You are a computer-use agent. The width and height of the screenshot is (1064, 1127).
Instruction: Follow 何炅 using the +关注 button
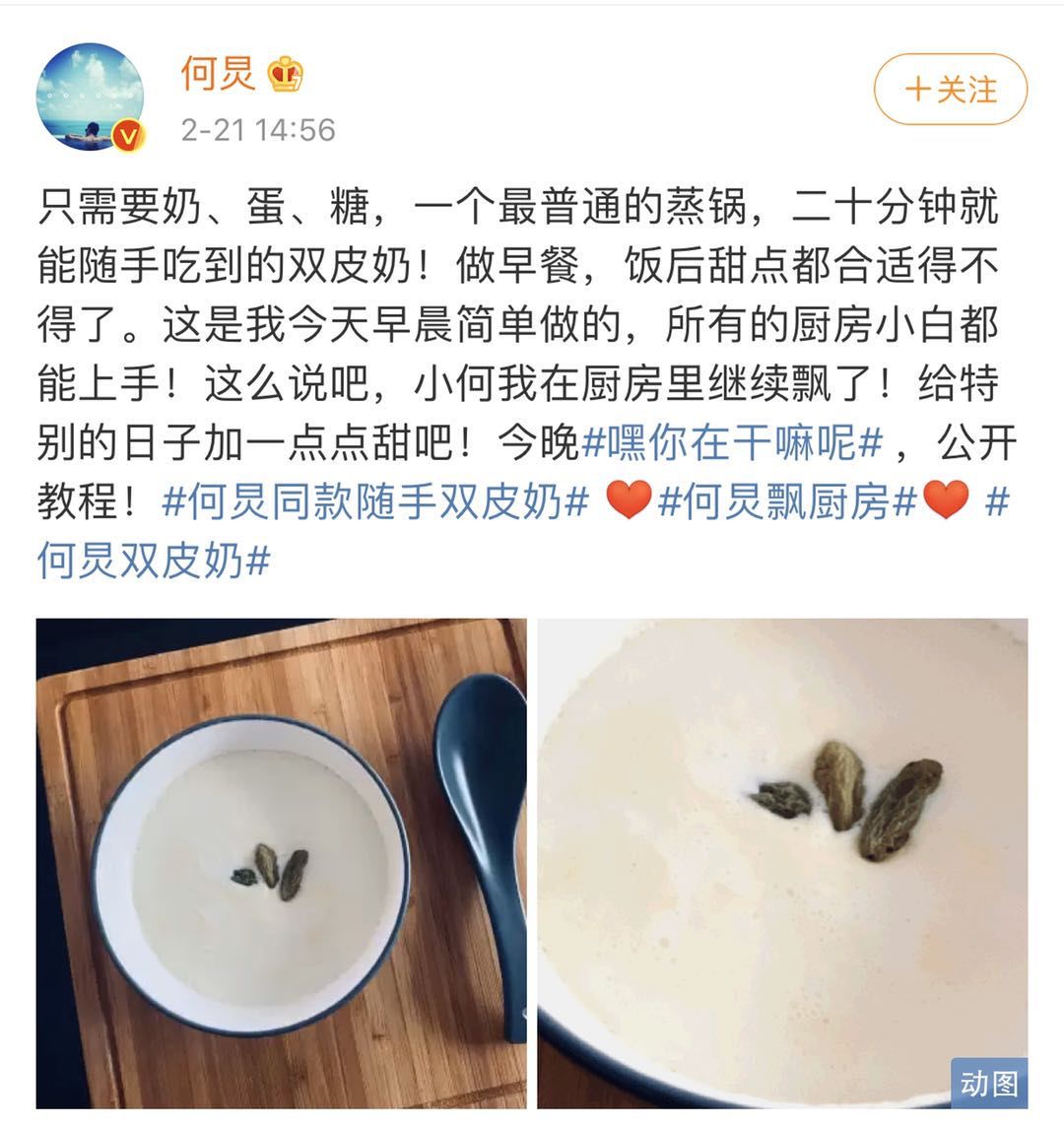pyautogui.click(x=948, y=87)
